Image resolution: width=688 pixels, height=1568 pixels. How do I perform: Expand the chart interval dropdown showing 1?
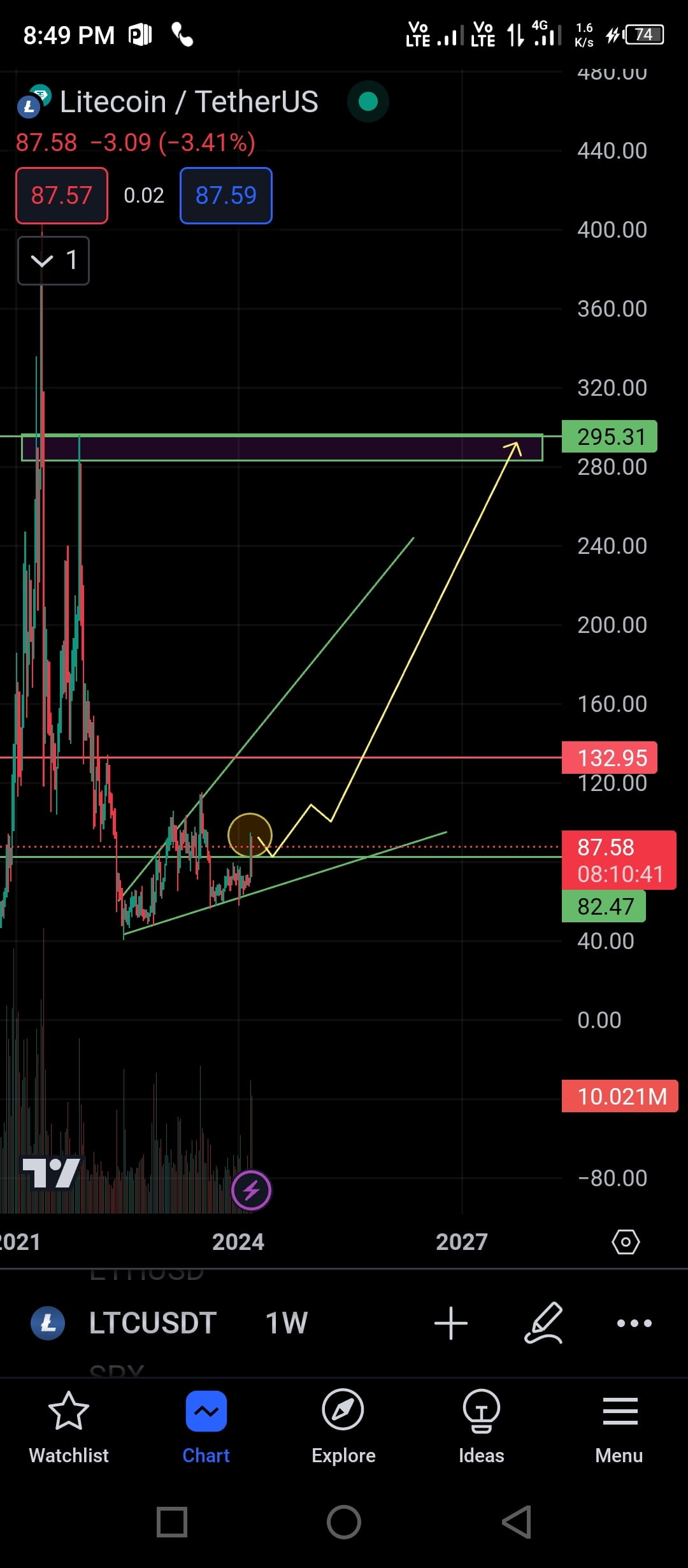(54, 260)
